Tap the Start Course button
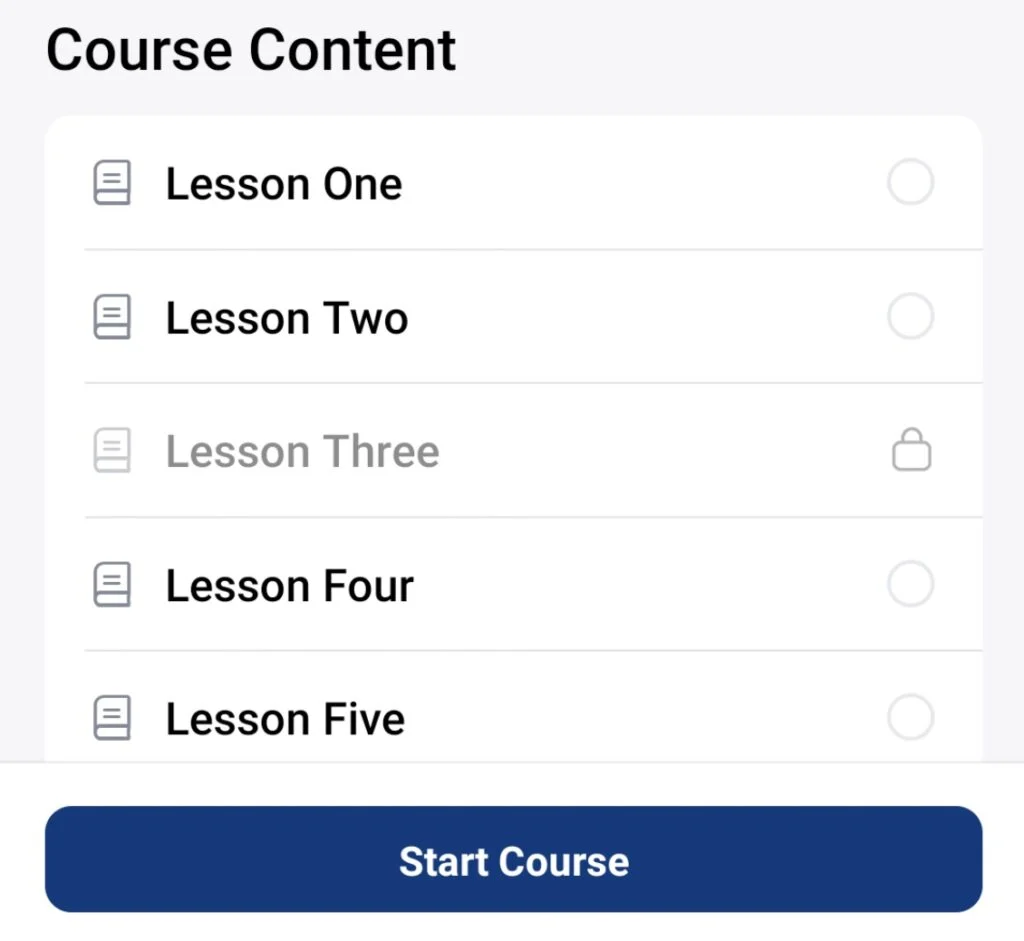This screenshot has height=941, width=1024. [513, 860]
